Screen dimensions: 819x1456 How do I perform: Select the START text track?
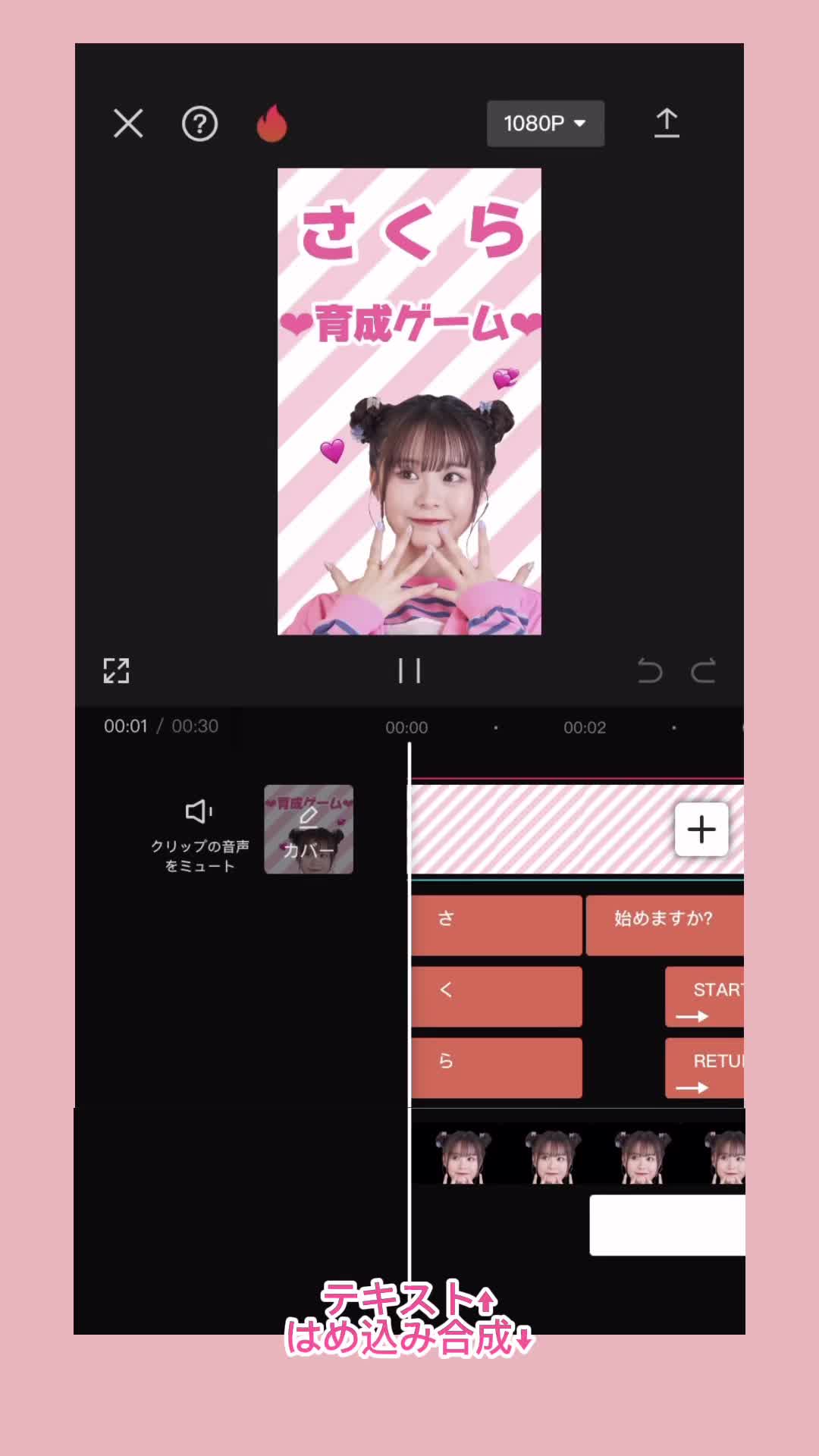[x=705, y=996]
